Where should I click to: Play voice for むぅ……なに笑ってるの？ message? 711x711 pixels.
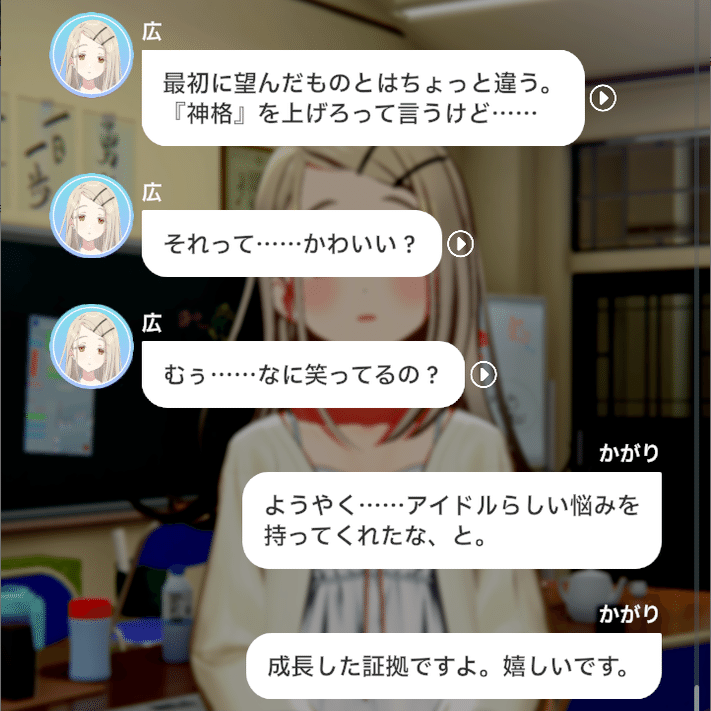tap(484, 374)
